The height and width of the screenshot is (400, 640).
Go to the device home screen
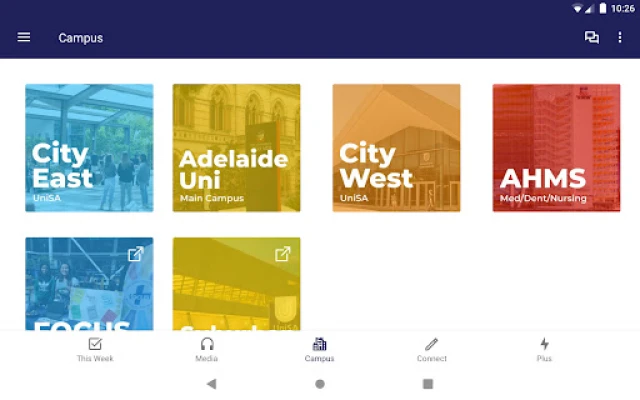tap(320, 384)
